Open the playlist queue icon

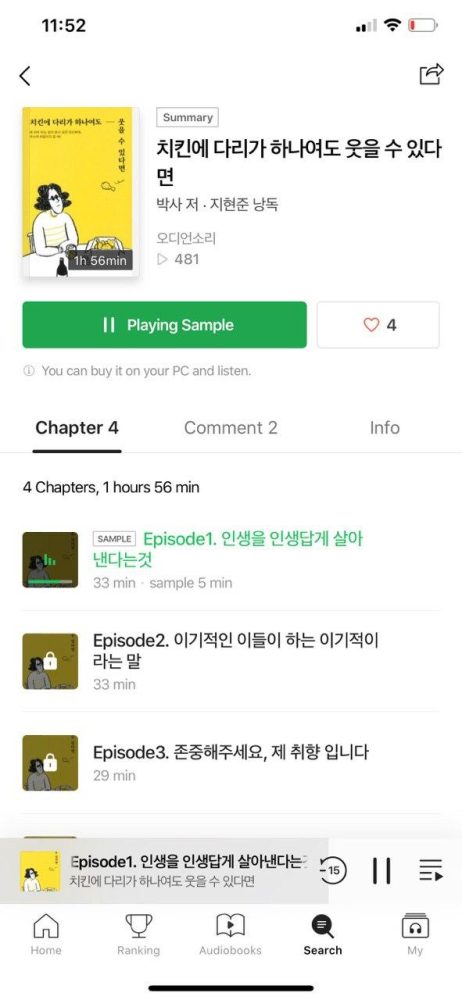click(x=431, y=870)
